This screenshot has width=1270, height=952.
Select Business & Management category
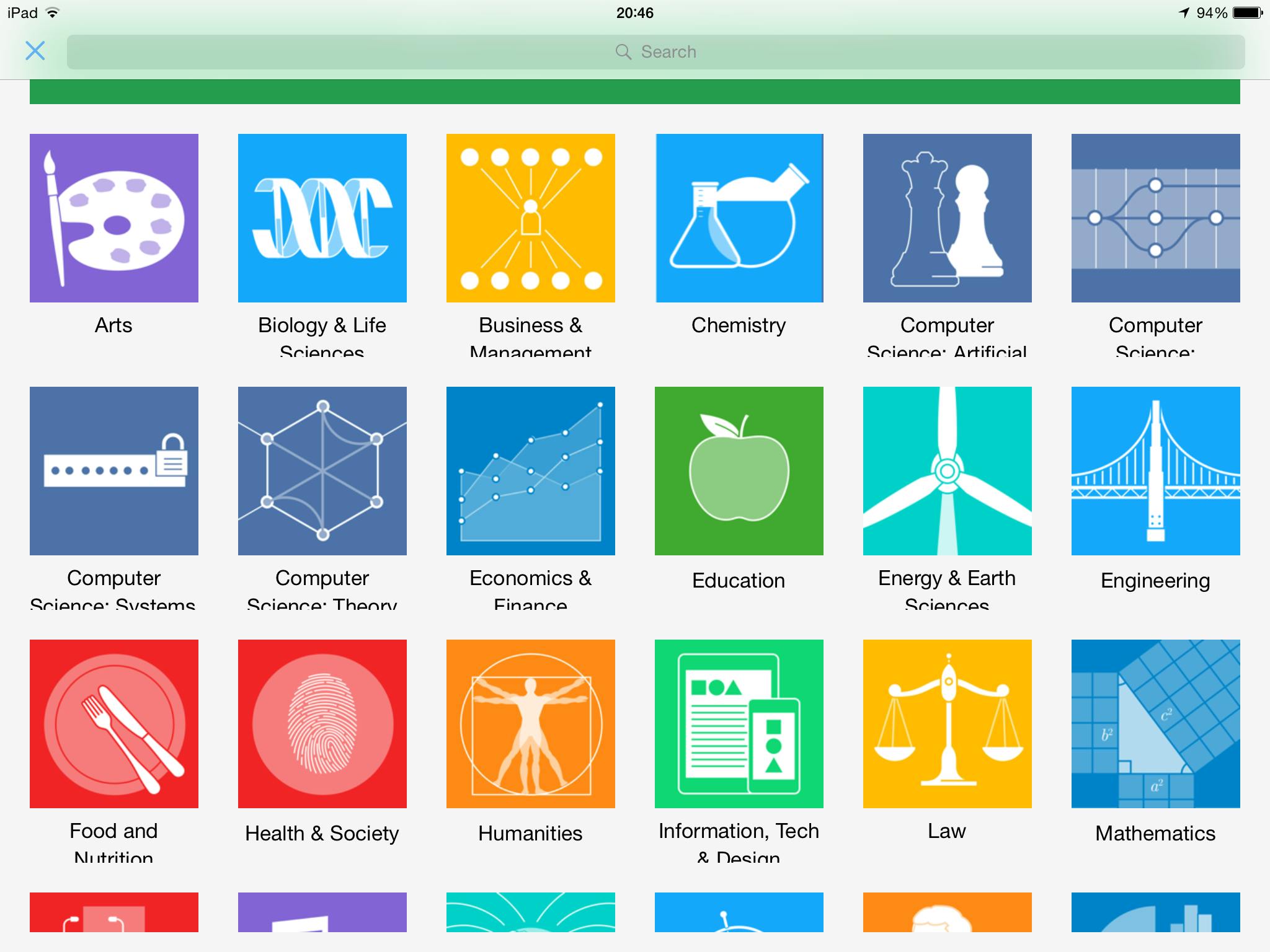(531, 218)
